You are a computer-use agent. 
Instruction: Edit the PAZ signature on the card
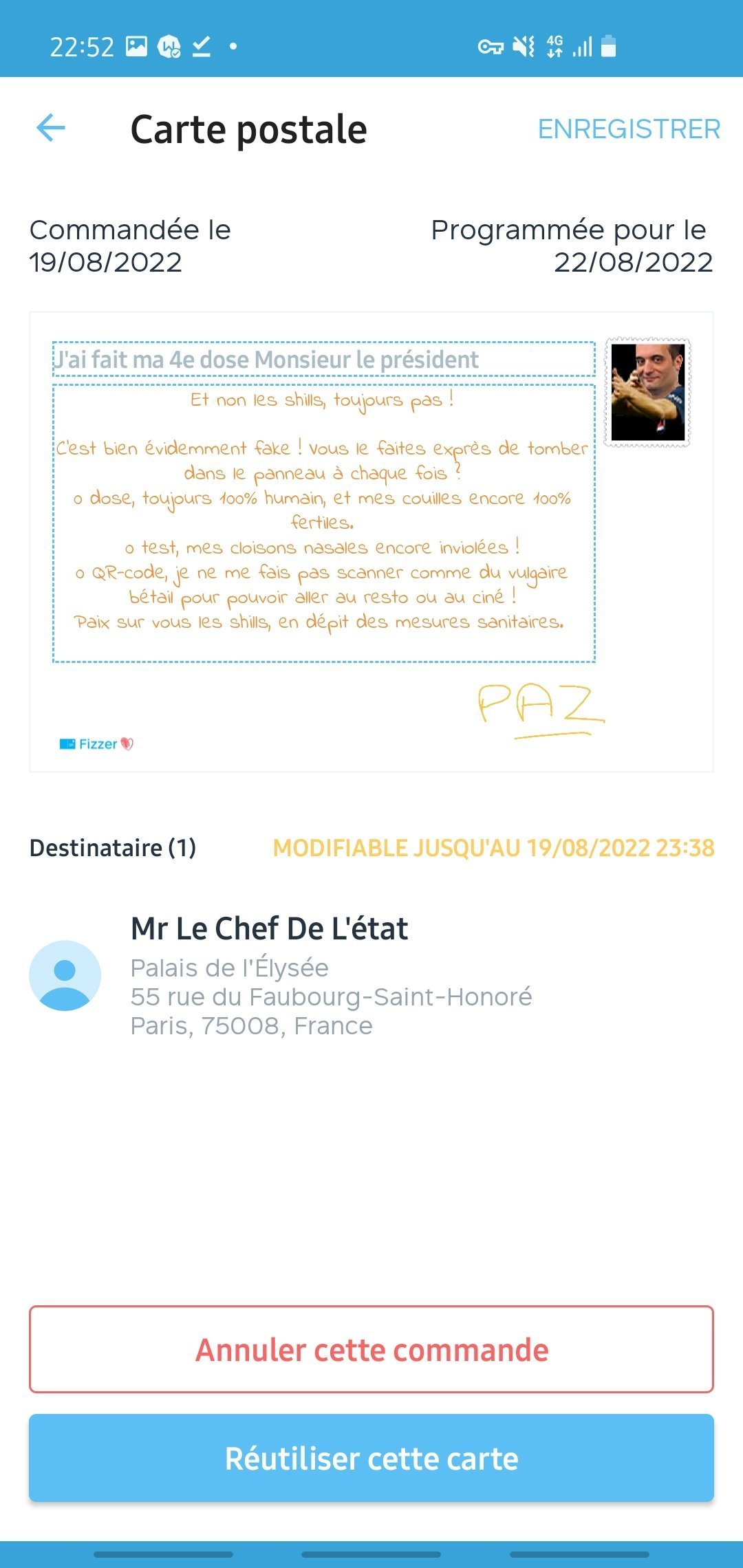tap(541, 710)
